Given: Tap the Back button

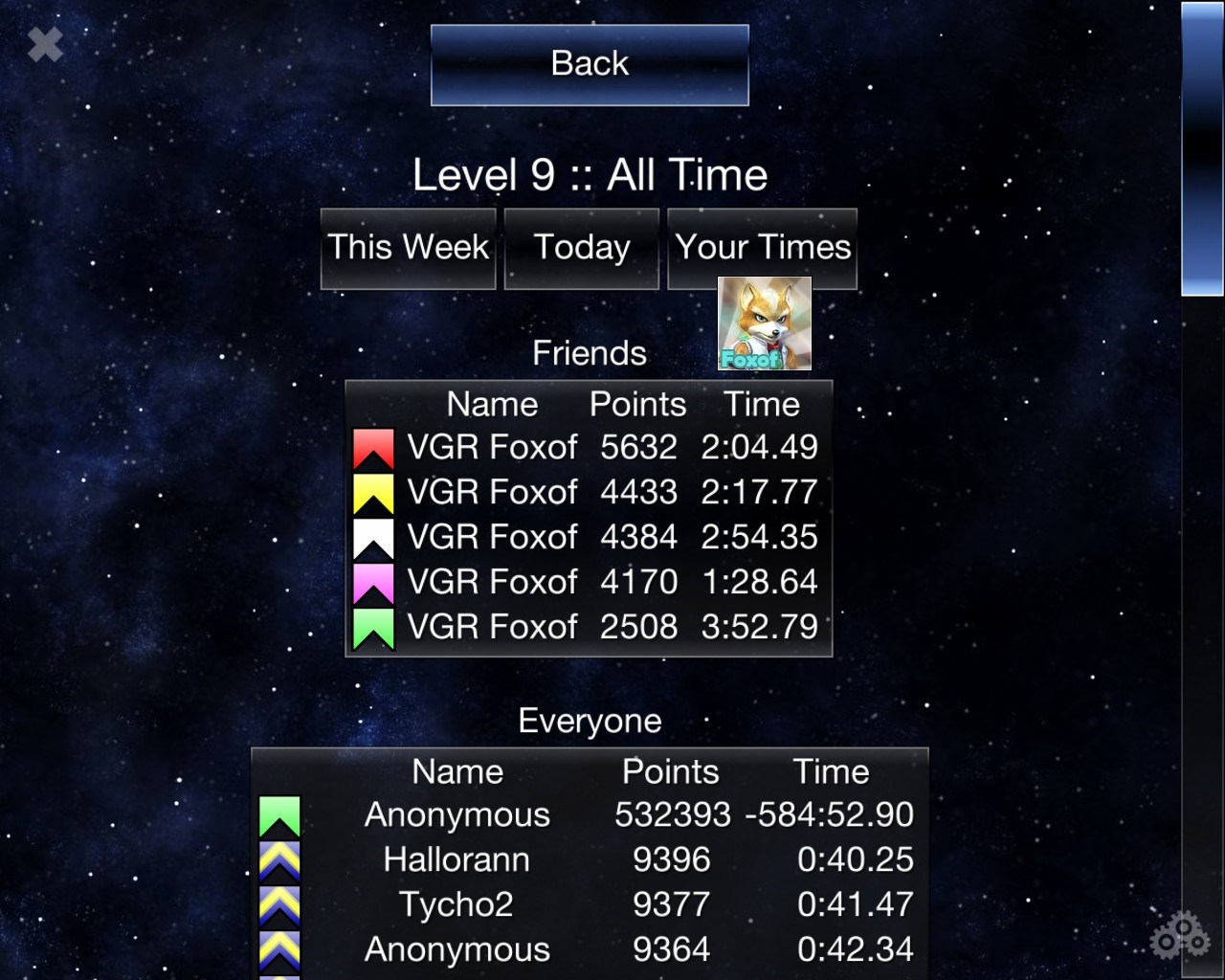Looking at the screenshot, I should pos(590,64).
